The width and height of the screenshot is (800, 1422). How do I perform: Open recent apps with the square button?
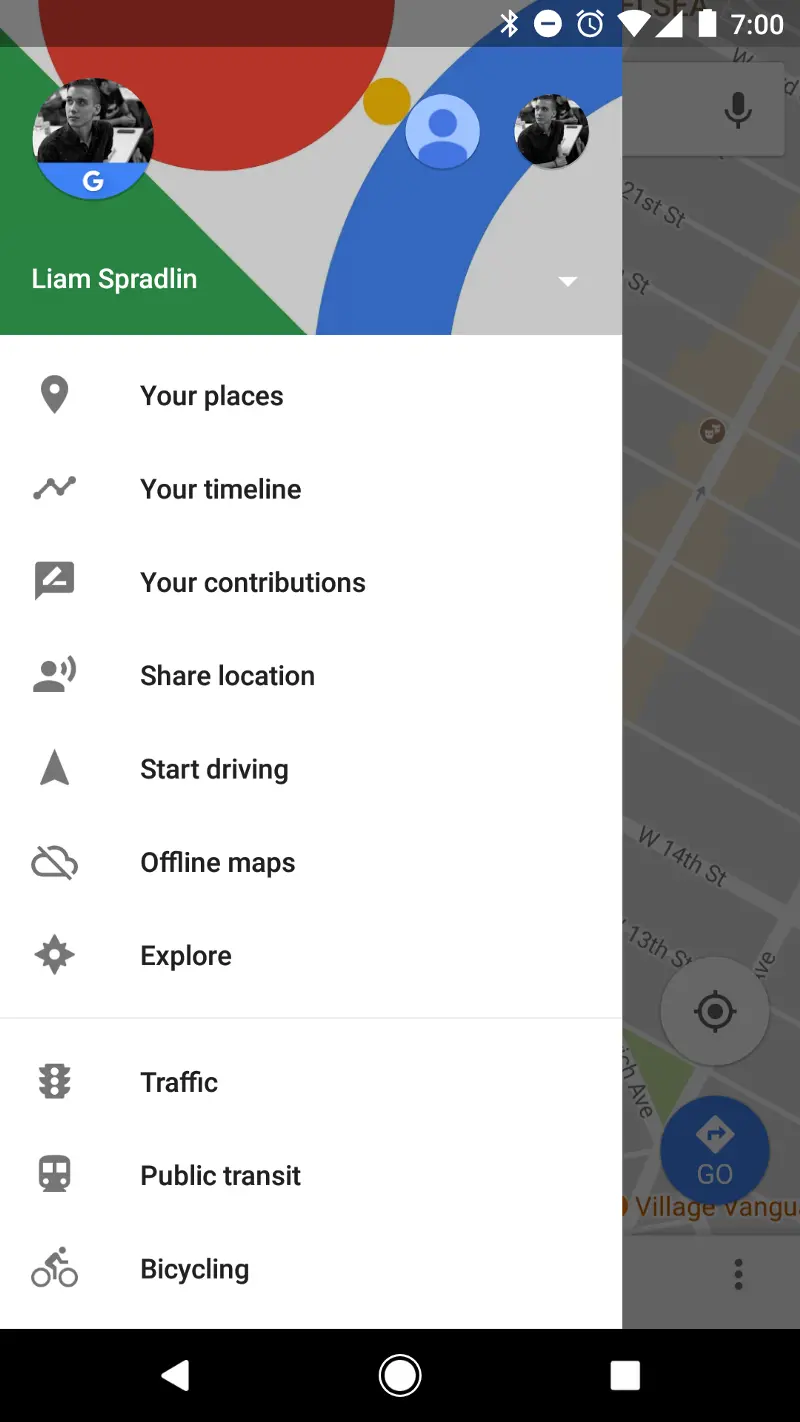click(625, 1376)
